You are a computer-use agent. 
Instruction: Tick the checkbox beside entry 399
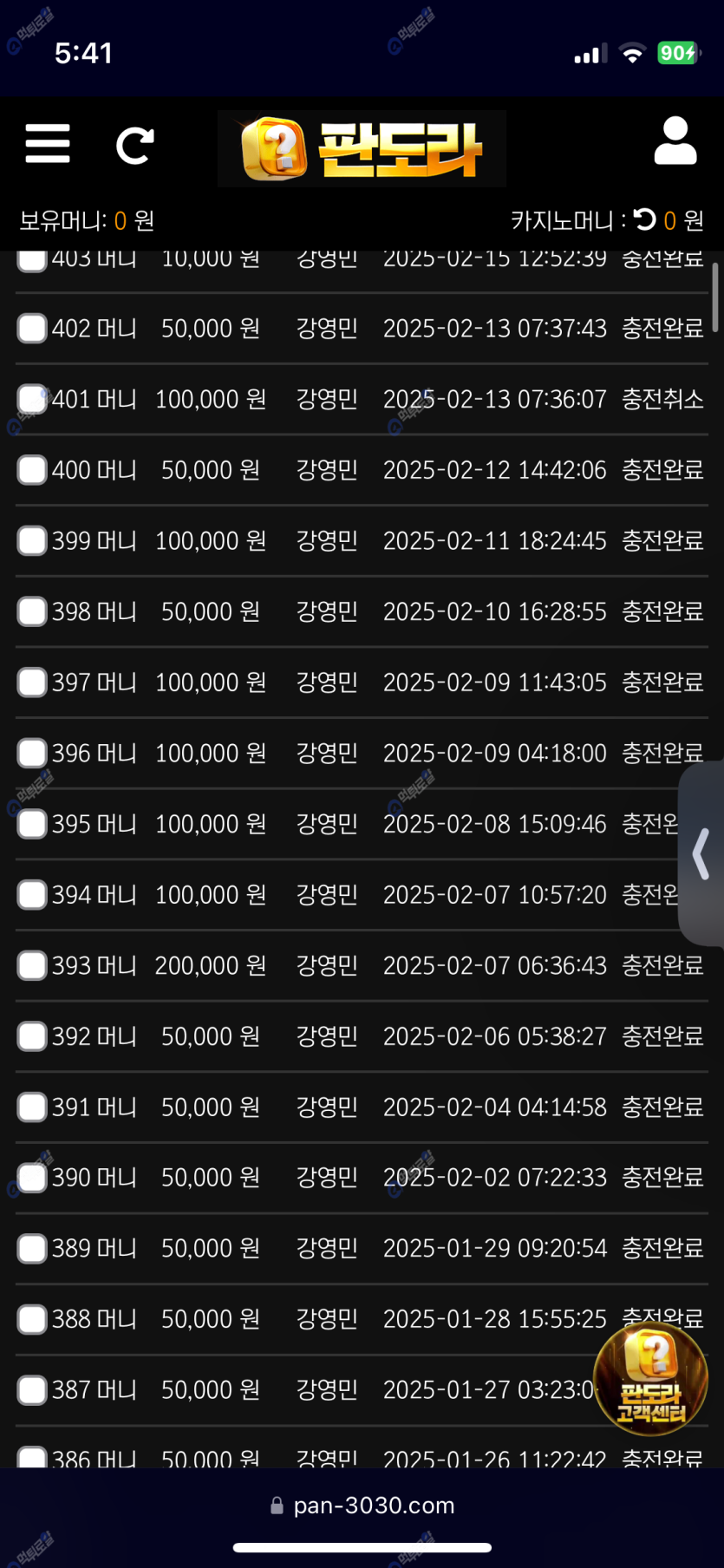click(x=32, y=541)
